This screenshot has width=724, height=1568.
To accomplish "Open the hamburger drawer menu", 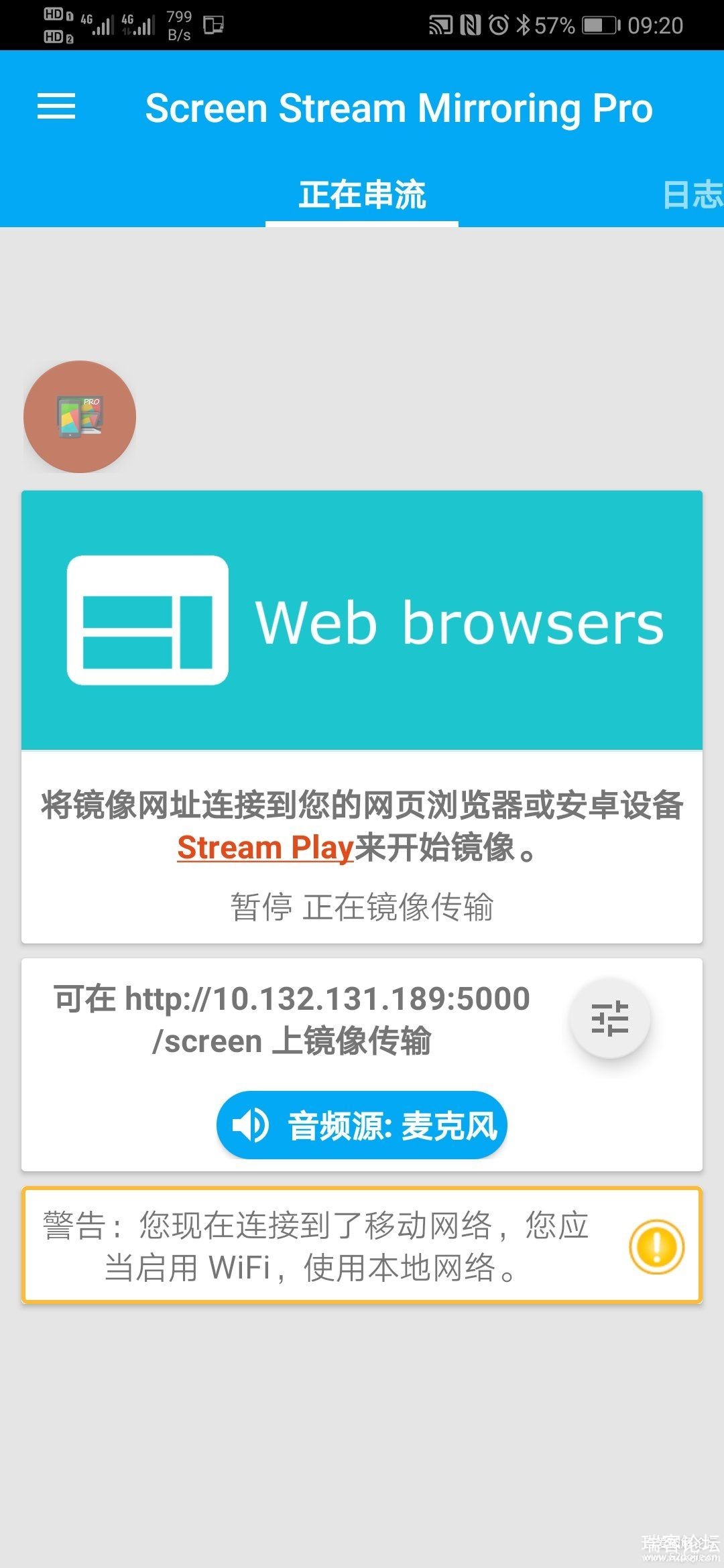I will click(56, 107).
